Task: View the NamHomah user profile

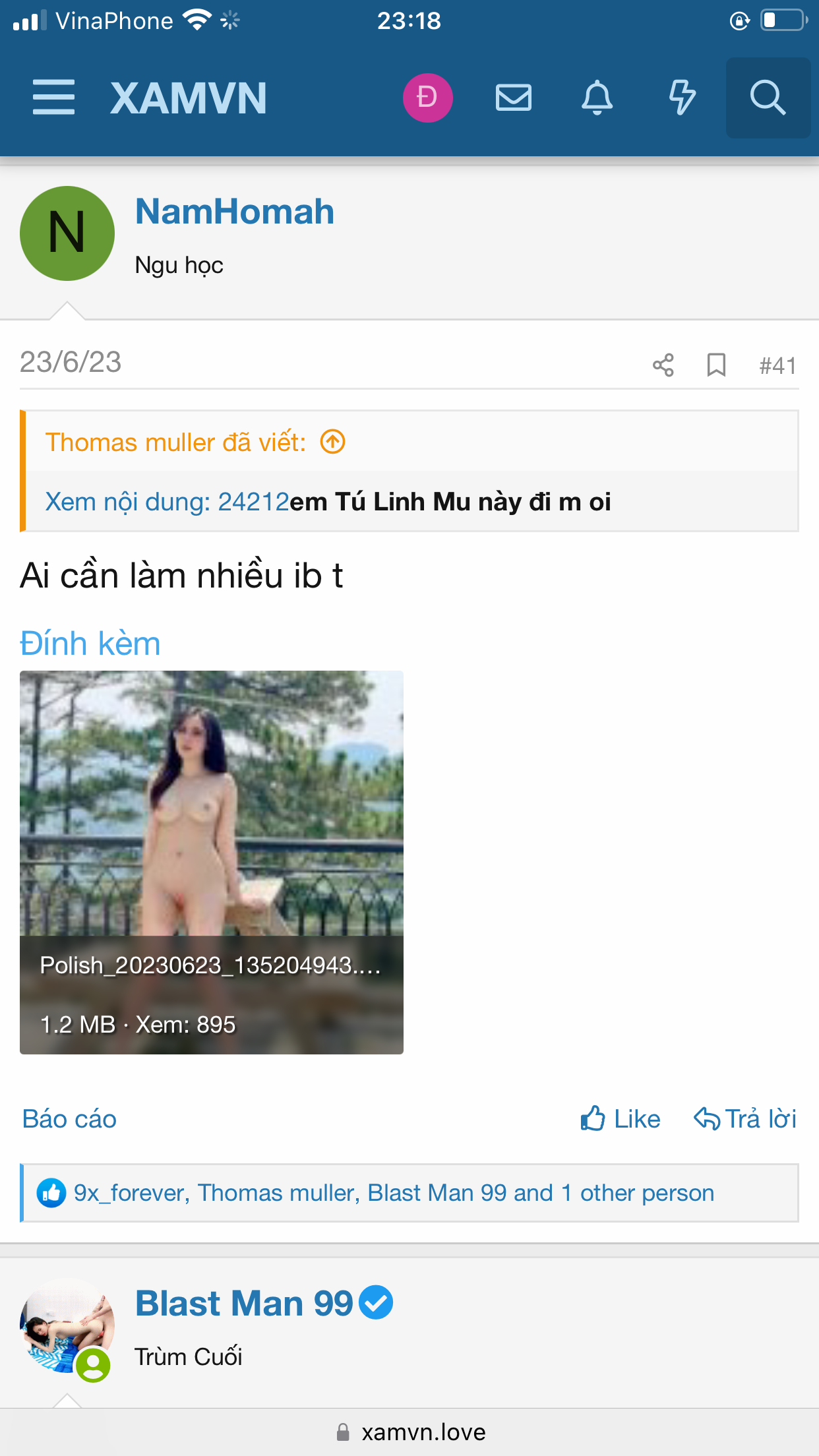Action: tap(234, 212)
